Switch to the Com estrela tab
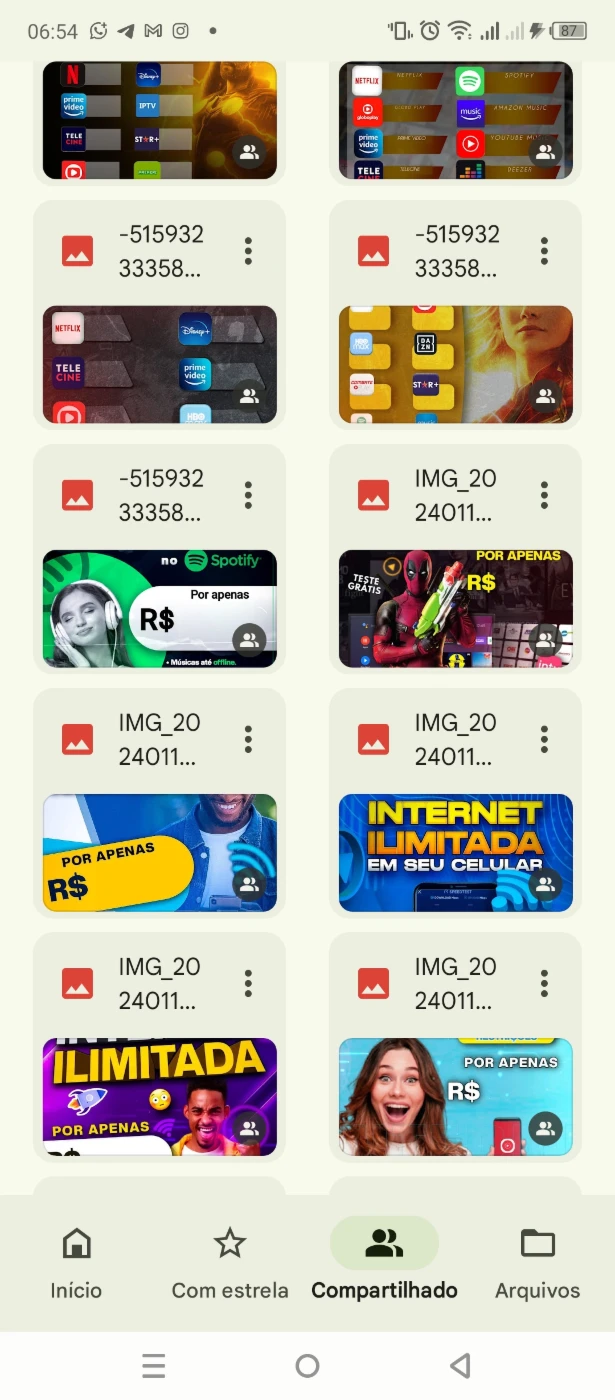 (x=230, y=1262)
